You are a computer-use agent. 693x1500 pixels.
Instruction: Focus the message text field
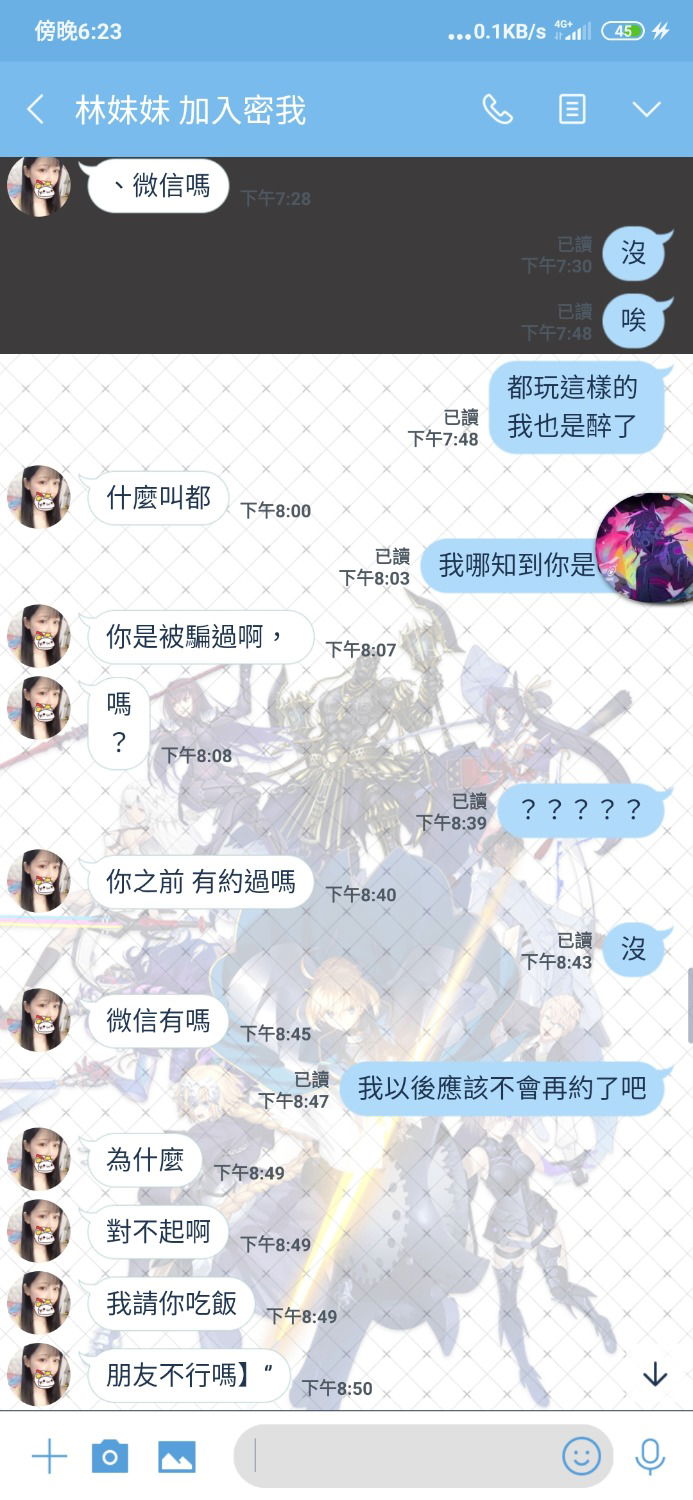pos(400,1457)
